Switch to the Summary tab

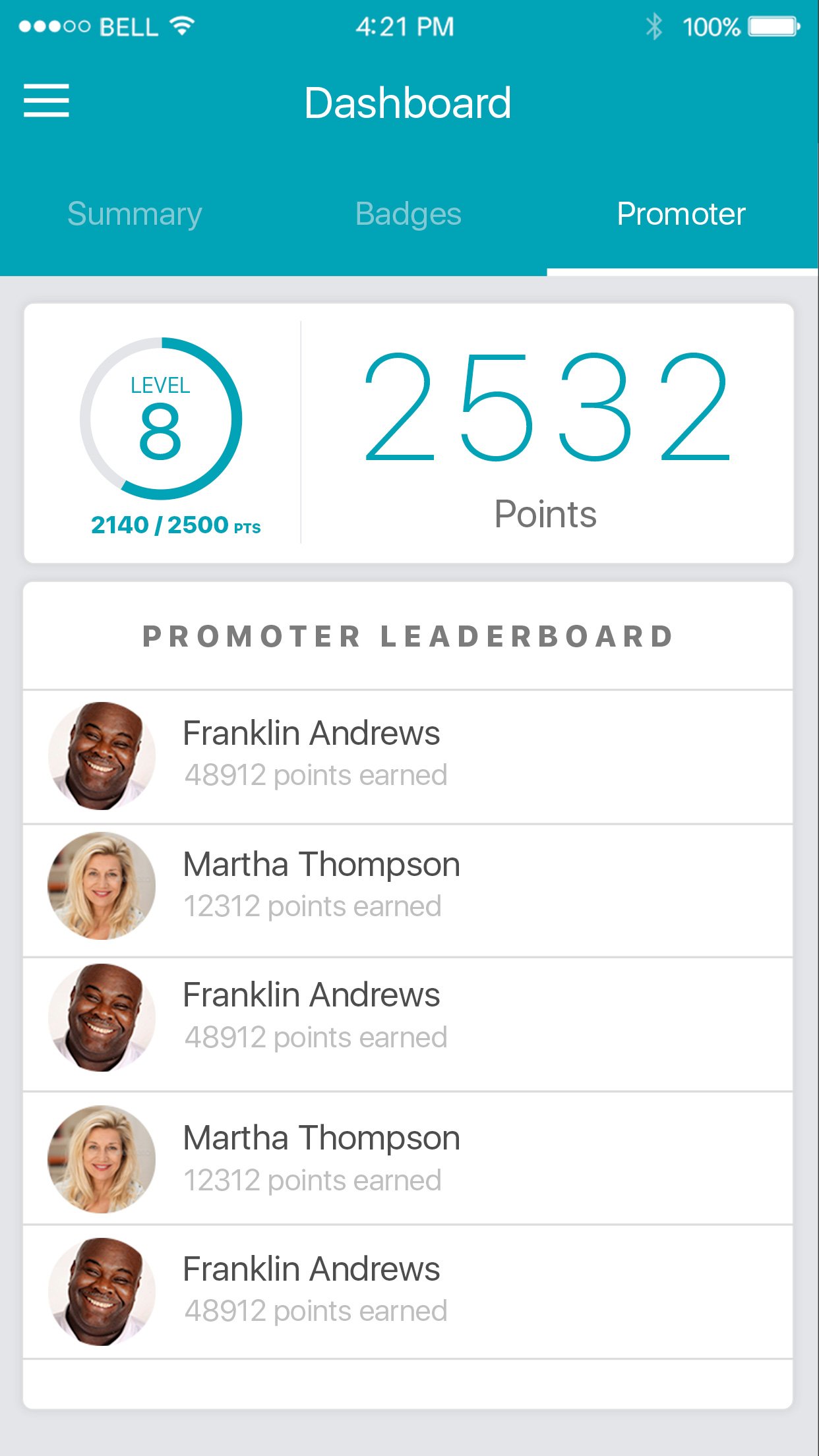(x=135, y=214)
